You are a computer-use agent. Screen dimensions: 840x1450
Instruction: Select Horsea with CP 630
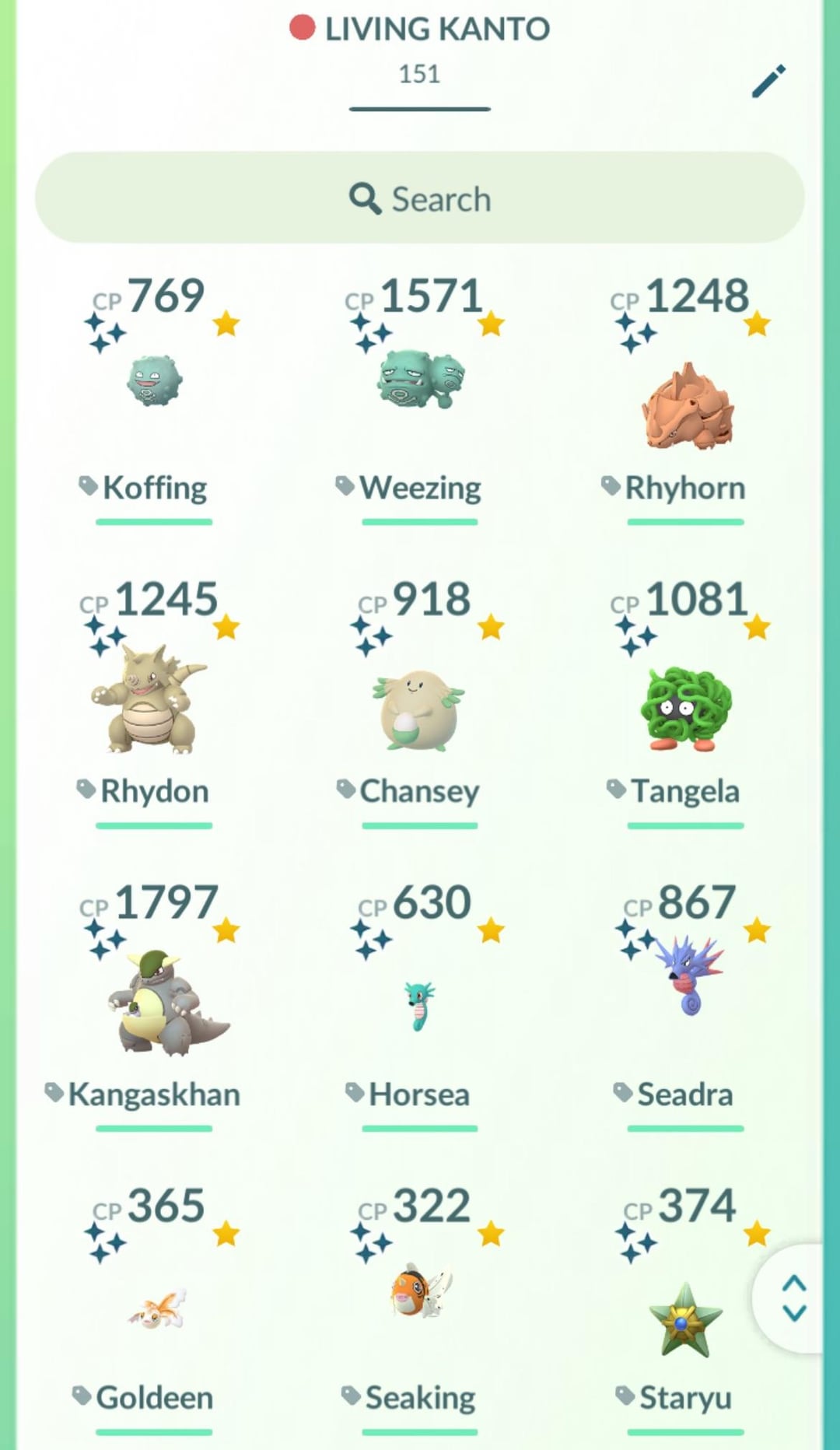420,1005
